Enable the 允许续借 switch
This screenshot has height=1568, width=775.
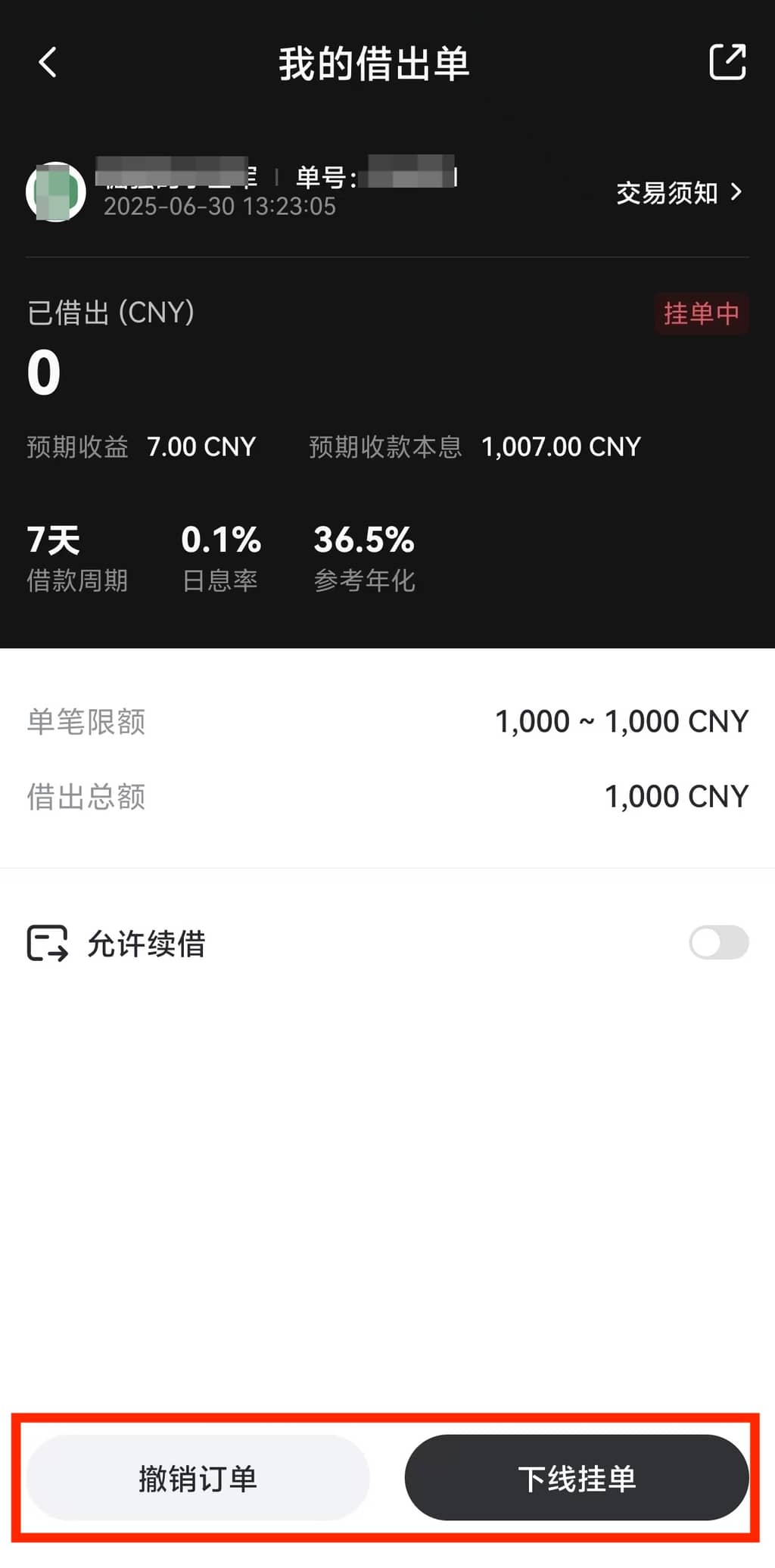click(718, 943)
